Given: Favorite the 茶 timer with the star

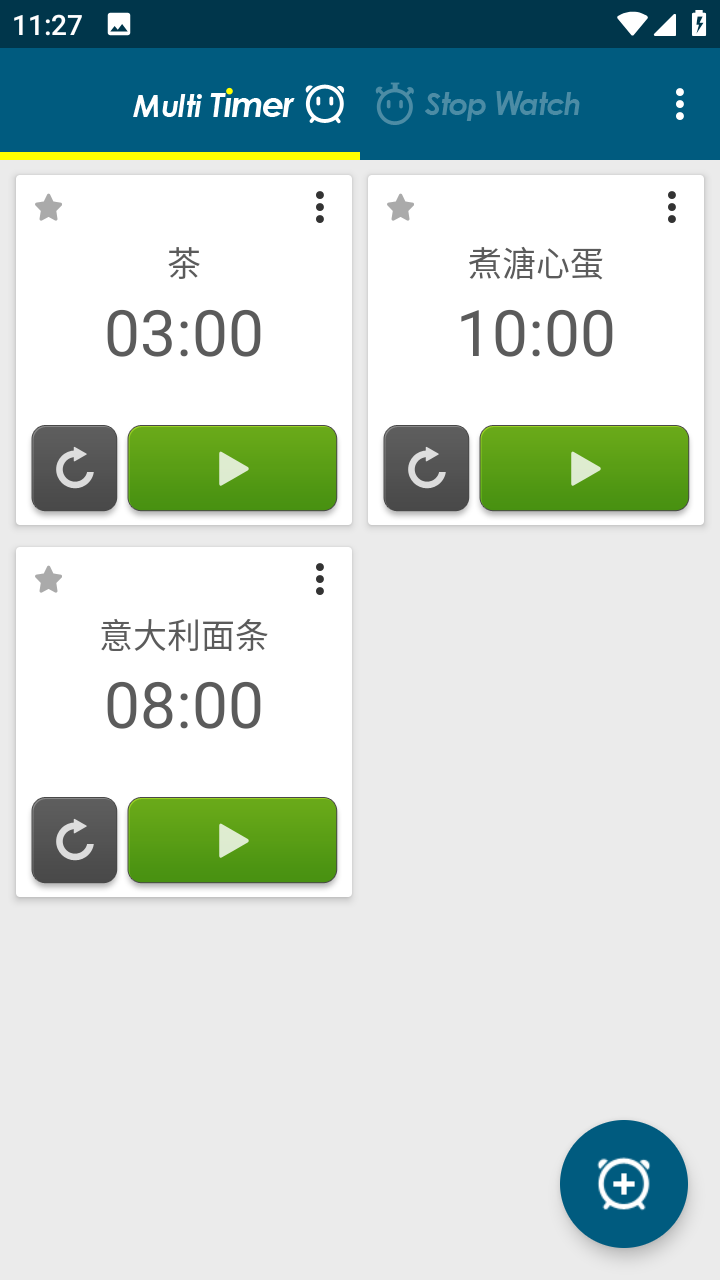Looking at the screenshot, I should click(48, 207).
